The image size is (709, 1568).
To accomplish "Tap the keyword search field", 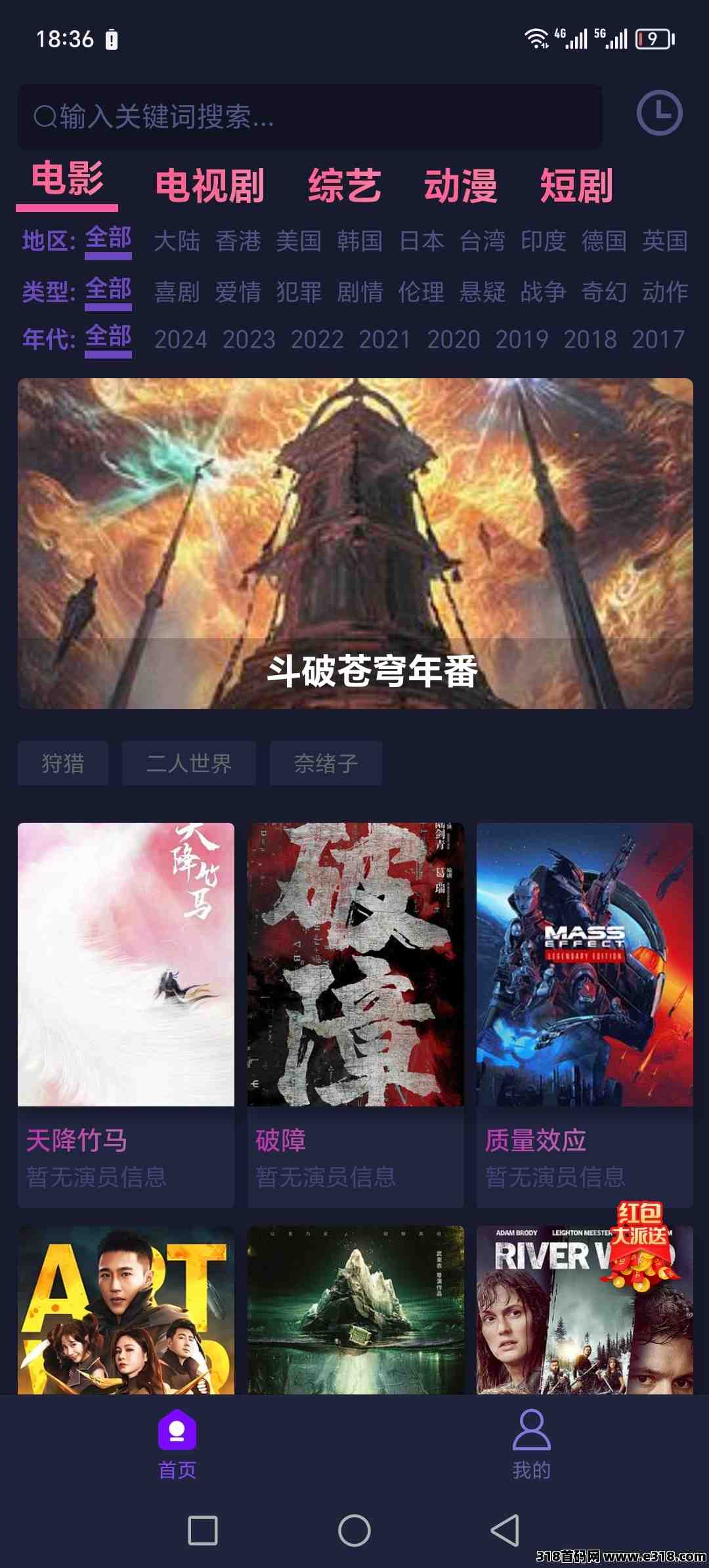I will coord(309,117).
